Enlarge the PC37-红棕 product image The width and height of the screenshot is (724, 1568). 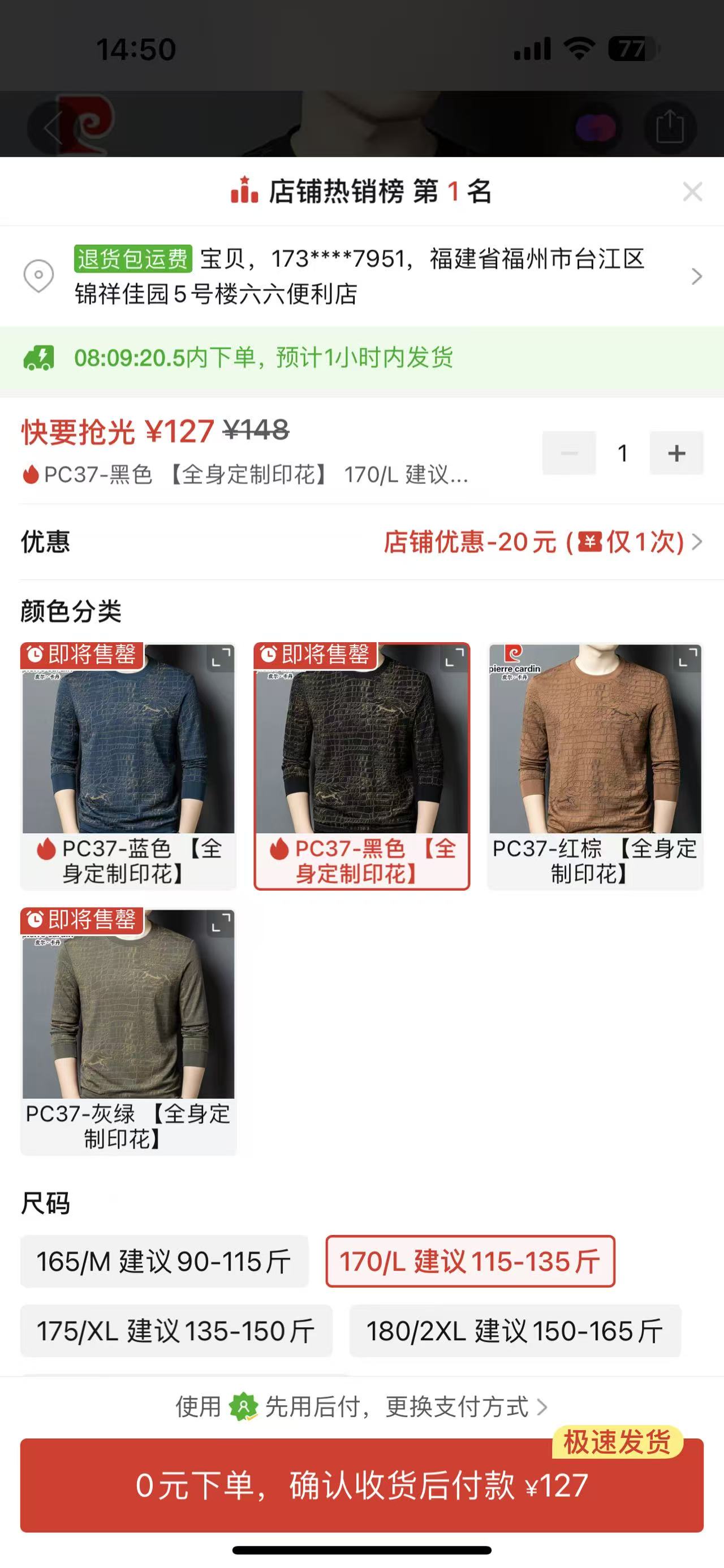point(688,658)
